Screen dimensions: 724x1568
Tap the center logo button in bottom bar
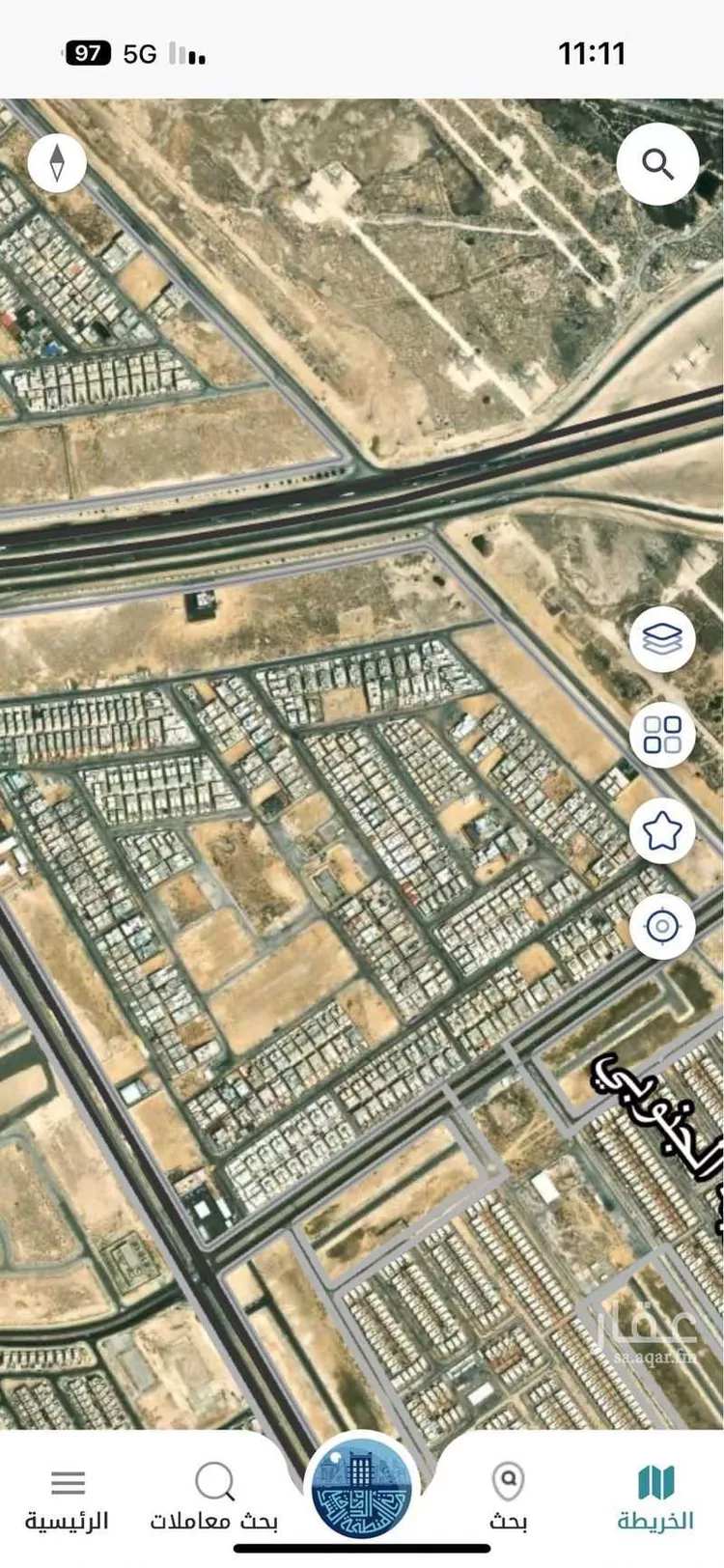click(x=362, y=1490)
